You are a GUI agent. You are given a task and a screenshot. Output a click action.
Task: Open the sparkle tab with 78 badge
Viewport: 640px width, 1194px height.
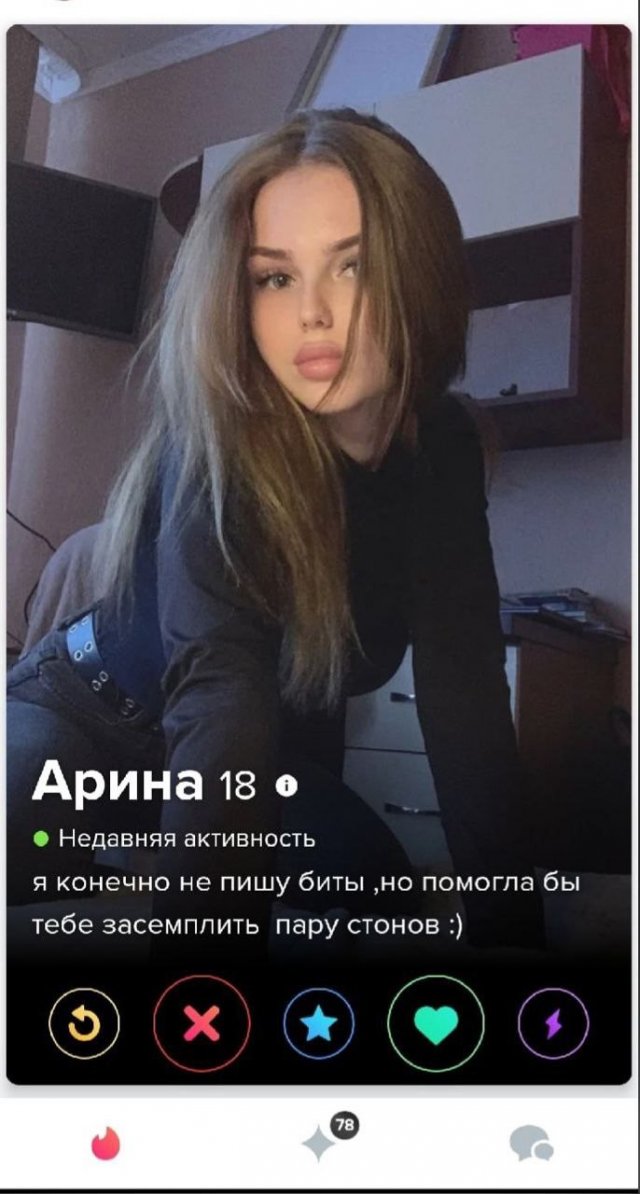click(322, 1142)
